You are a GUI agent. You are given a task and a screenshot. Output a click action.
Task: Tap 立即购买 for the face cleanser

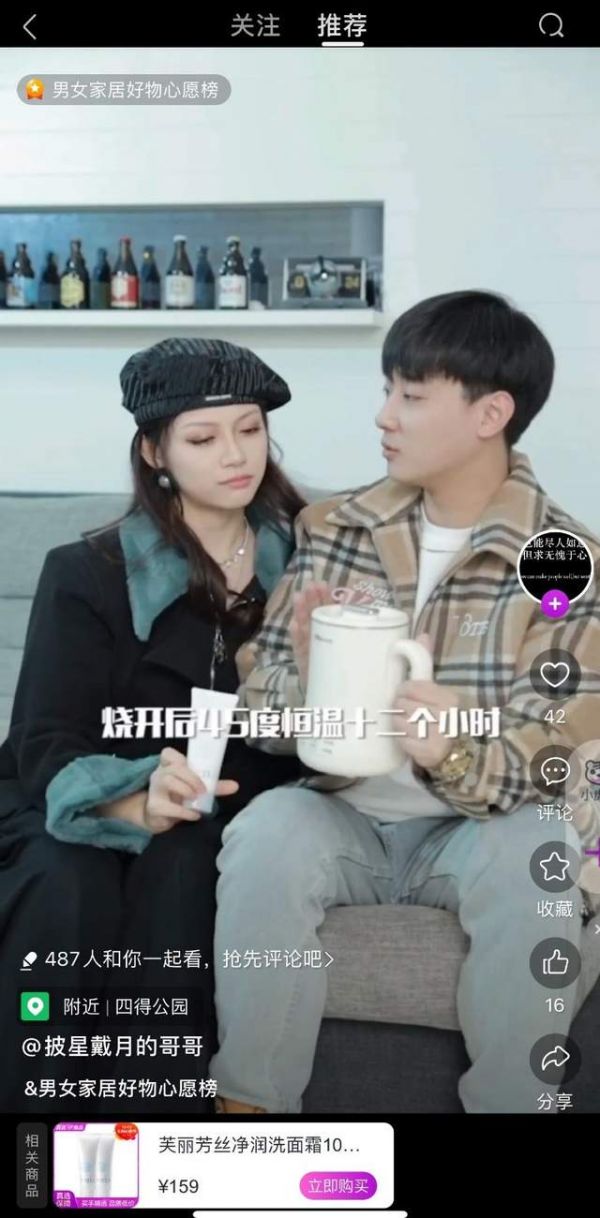[x=337, y=1186]
